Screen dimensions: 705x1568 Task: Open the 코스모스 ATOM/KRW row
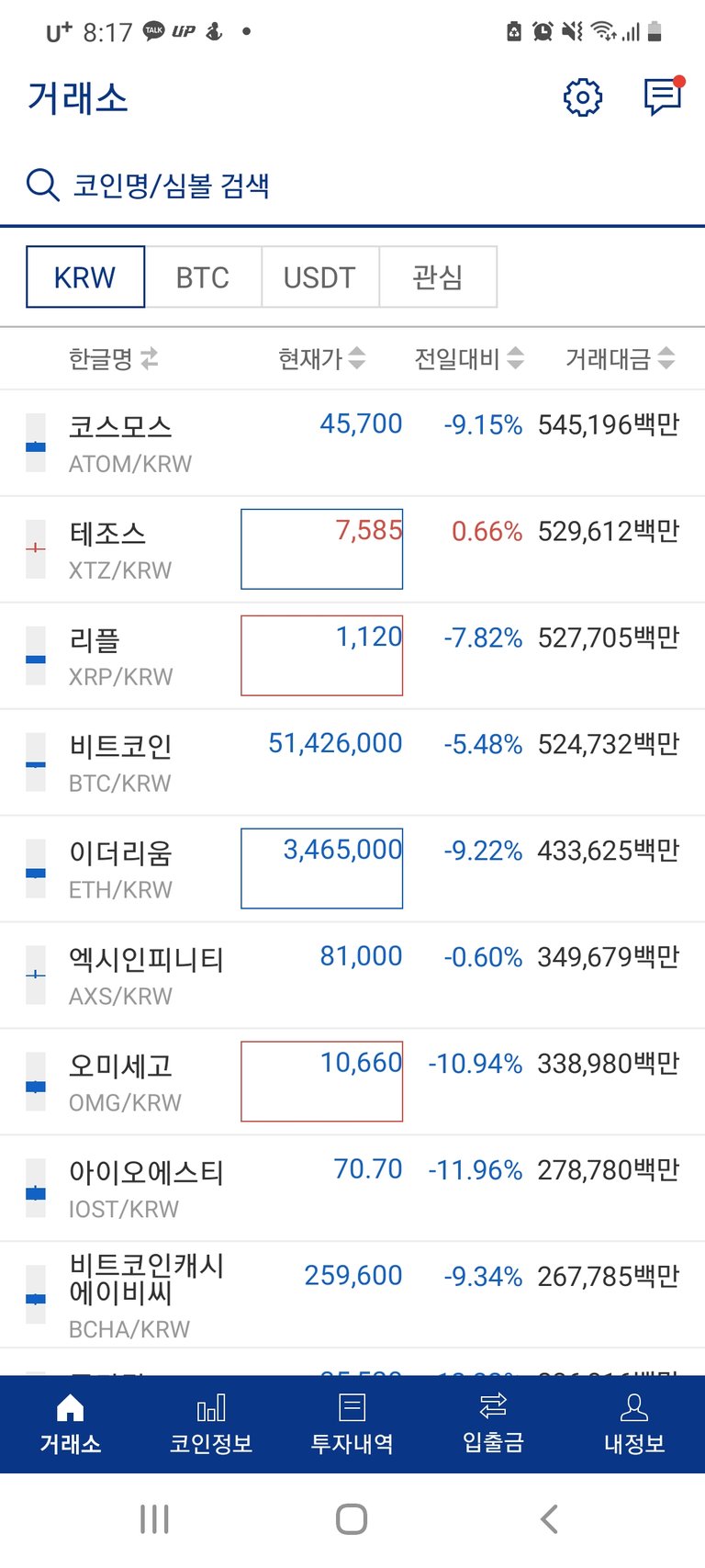[352, 443]
